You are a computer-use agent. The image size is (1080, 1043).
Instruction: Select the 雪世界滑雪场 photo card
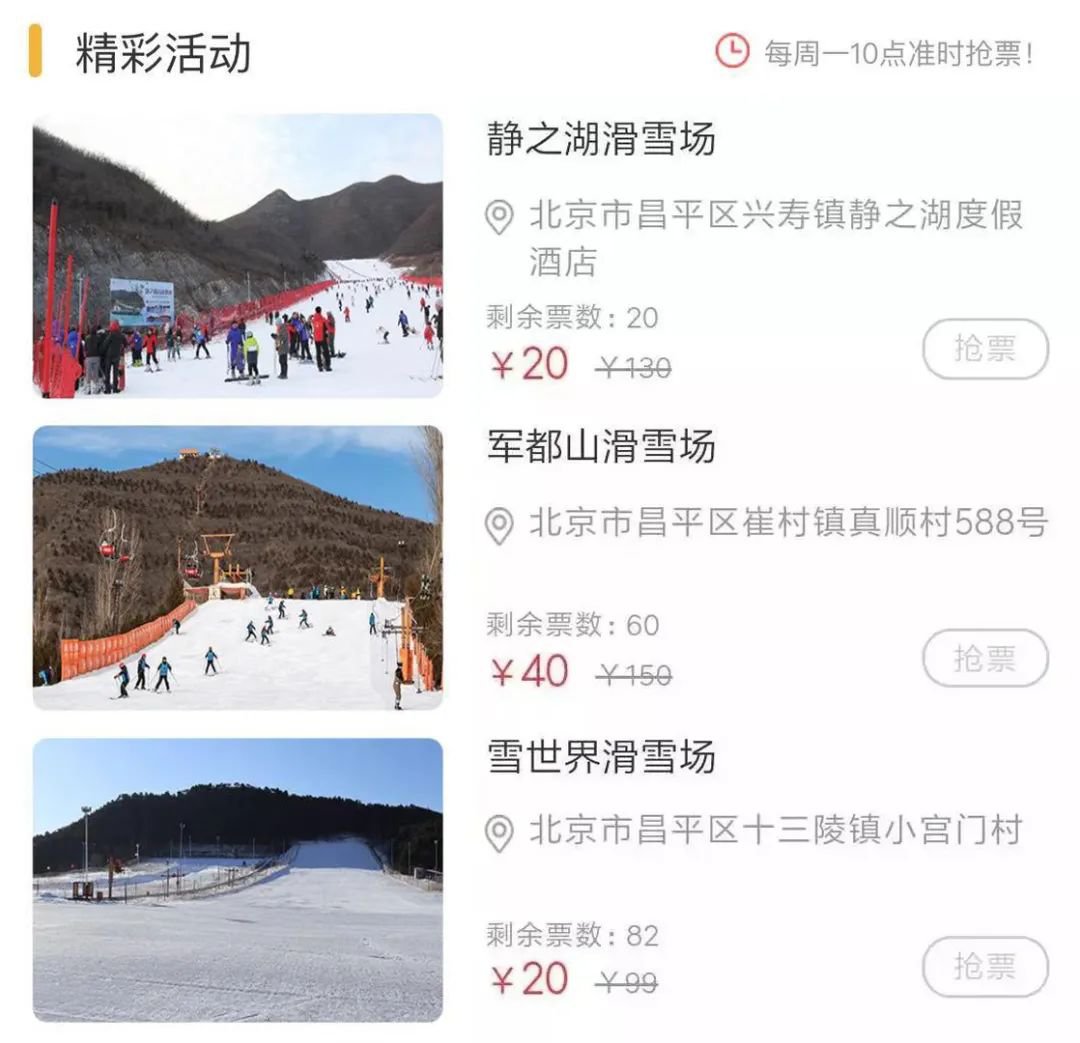pyautogui.click(x=238, y=880)
